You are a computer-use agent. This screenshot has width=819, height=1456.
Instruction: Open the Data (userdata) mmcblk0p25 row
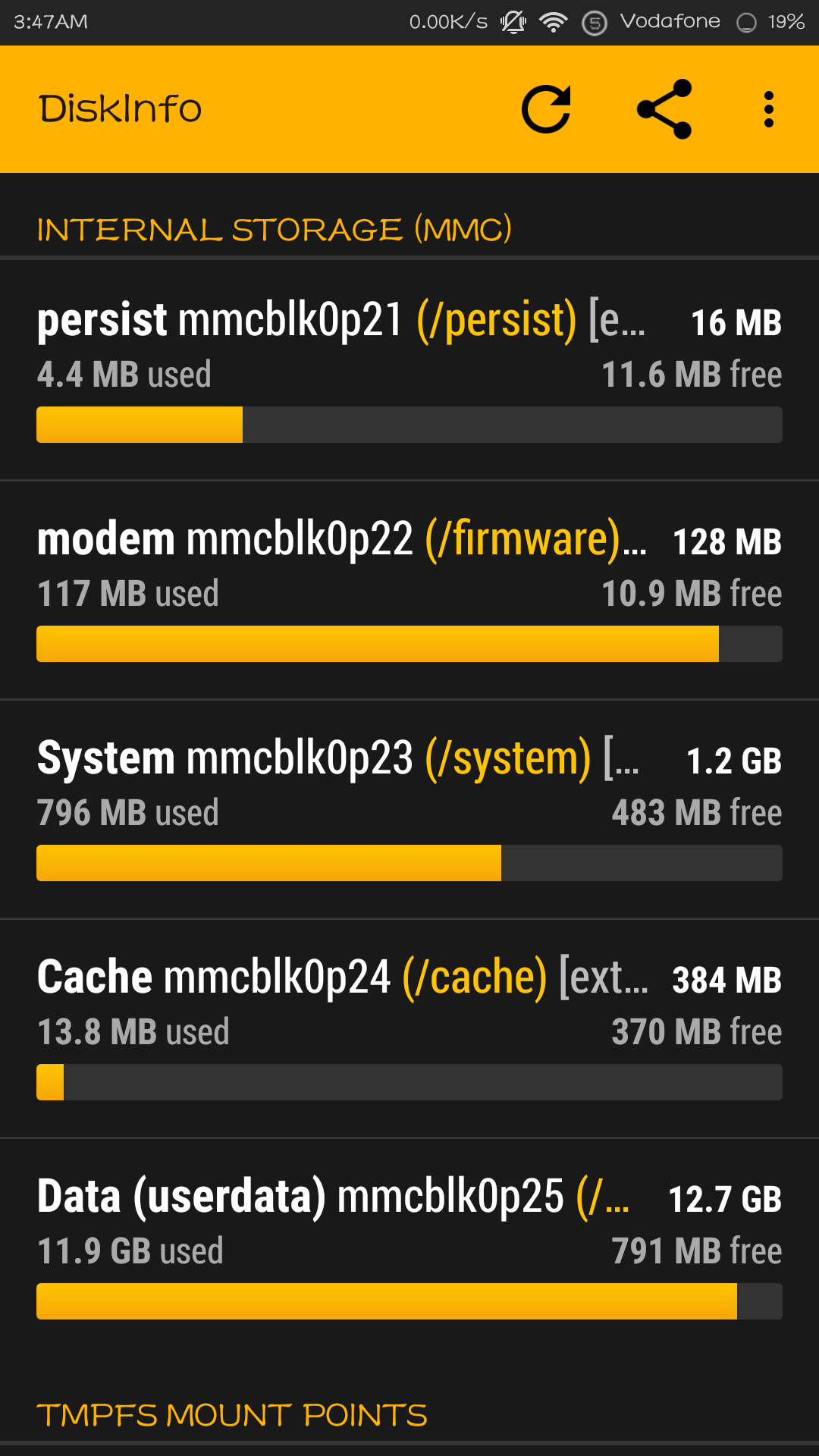click(x=409, y=1247)
